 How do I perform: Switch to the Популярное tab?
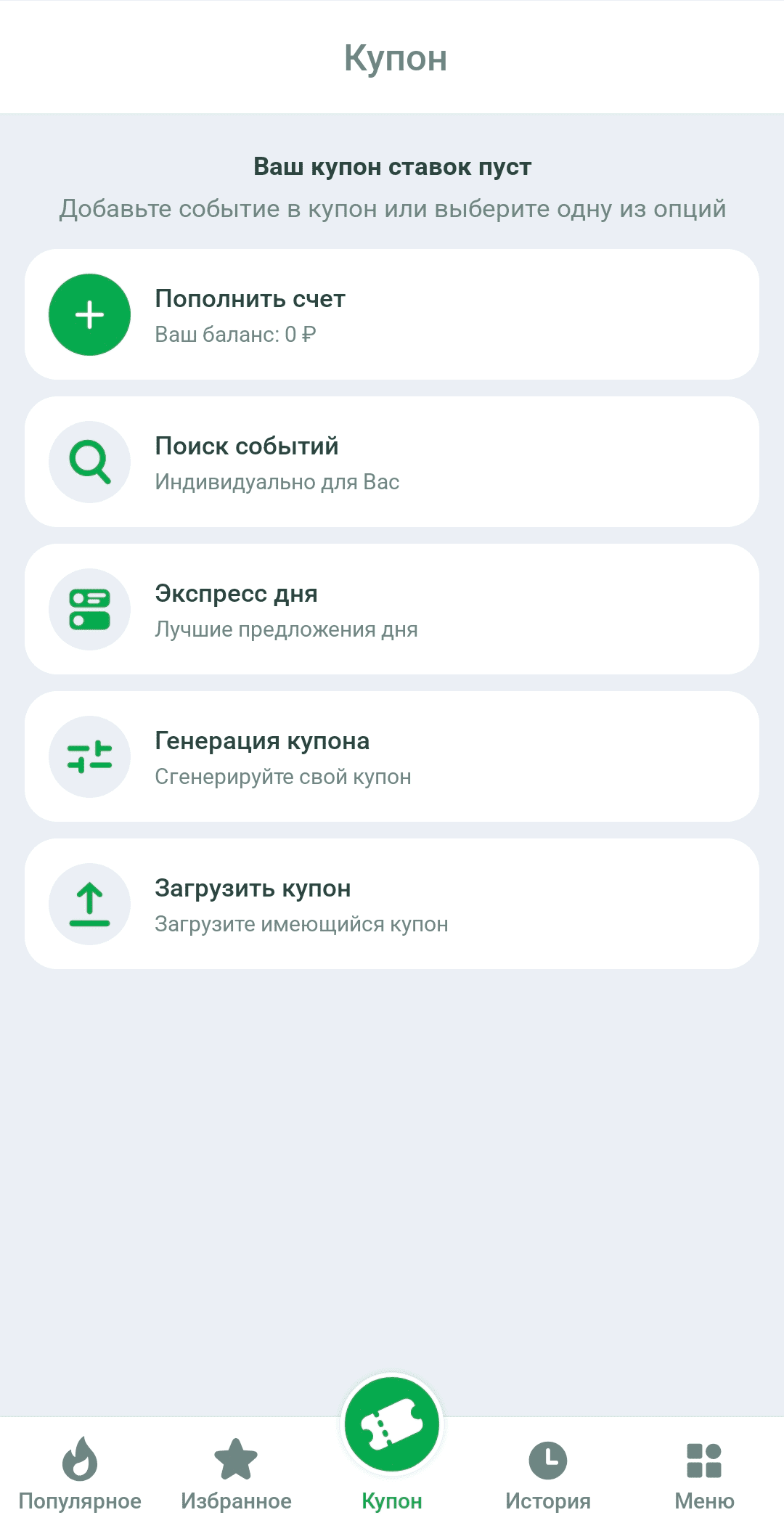pyautogui.click(x=80, y=1474)
